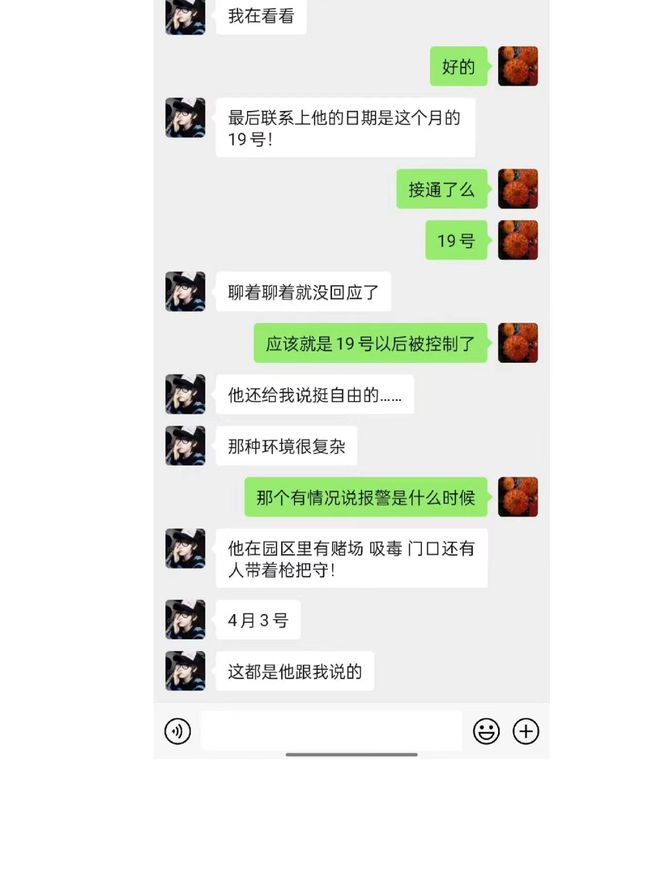Open the emoji sticker panel
The height and width of the screenshot is (880, 660).
486,731
